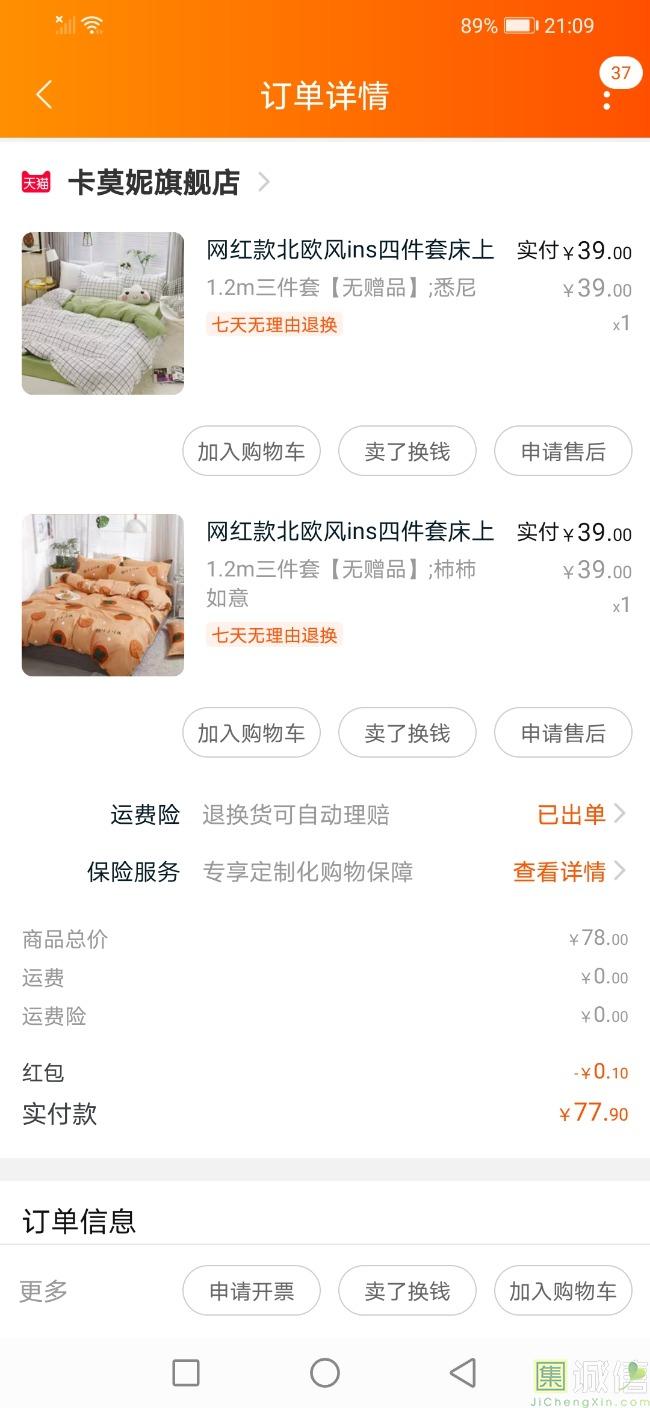Tap 更多 in the bottom bar
The width and height of the screenshot is (650, 1408).
point(44,1291)
